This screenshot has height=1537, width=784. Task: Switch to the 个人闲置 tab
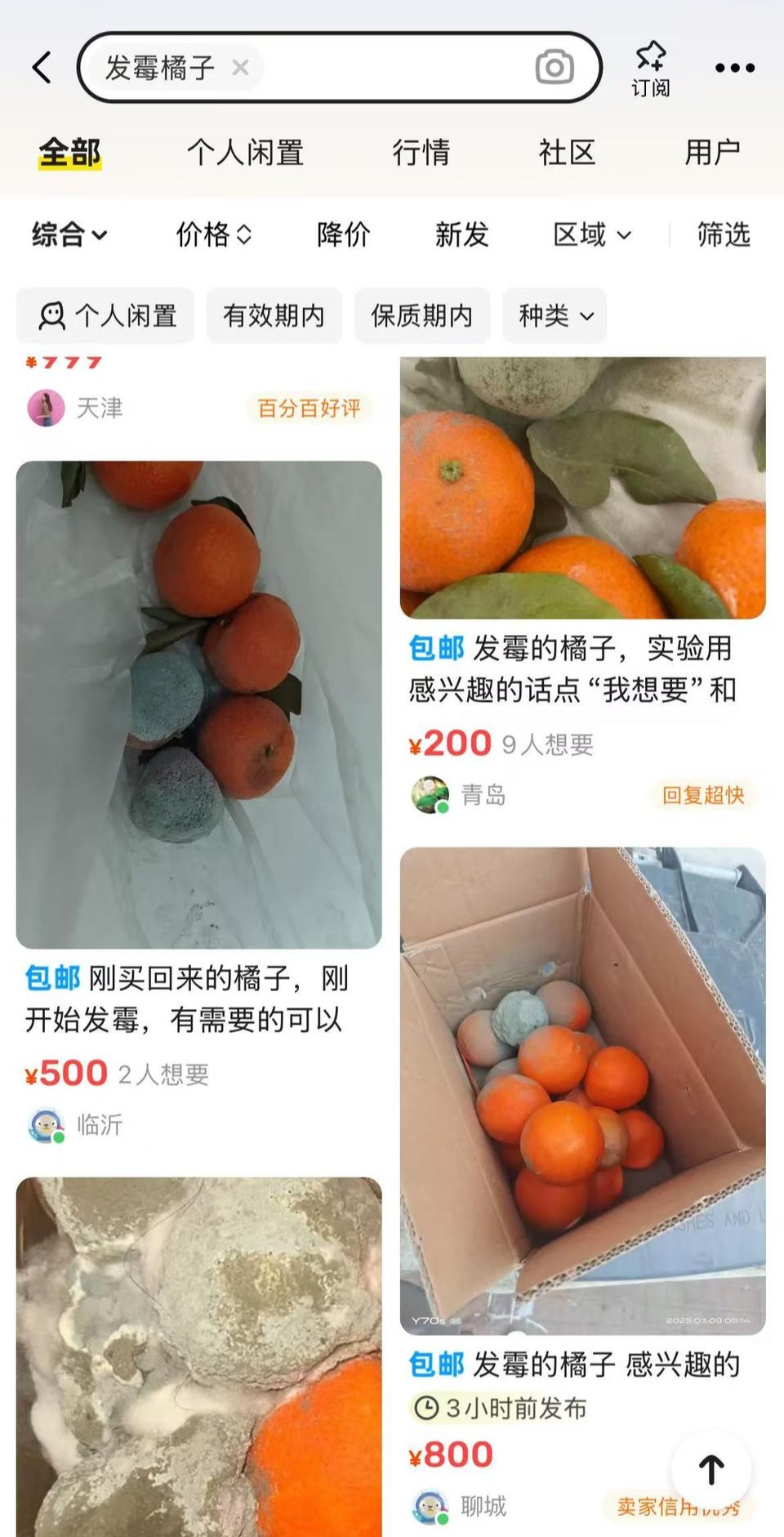pyautogui.click(x=245, y=153)
